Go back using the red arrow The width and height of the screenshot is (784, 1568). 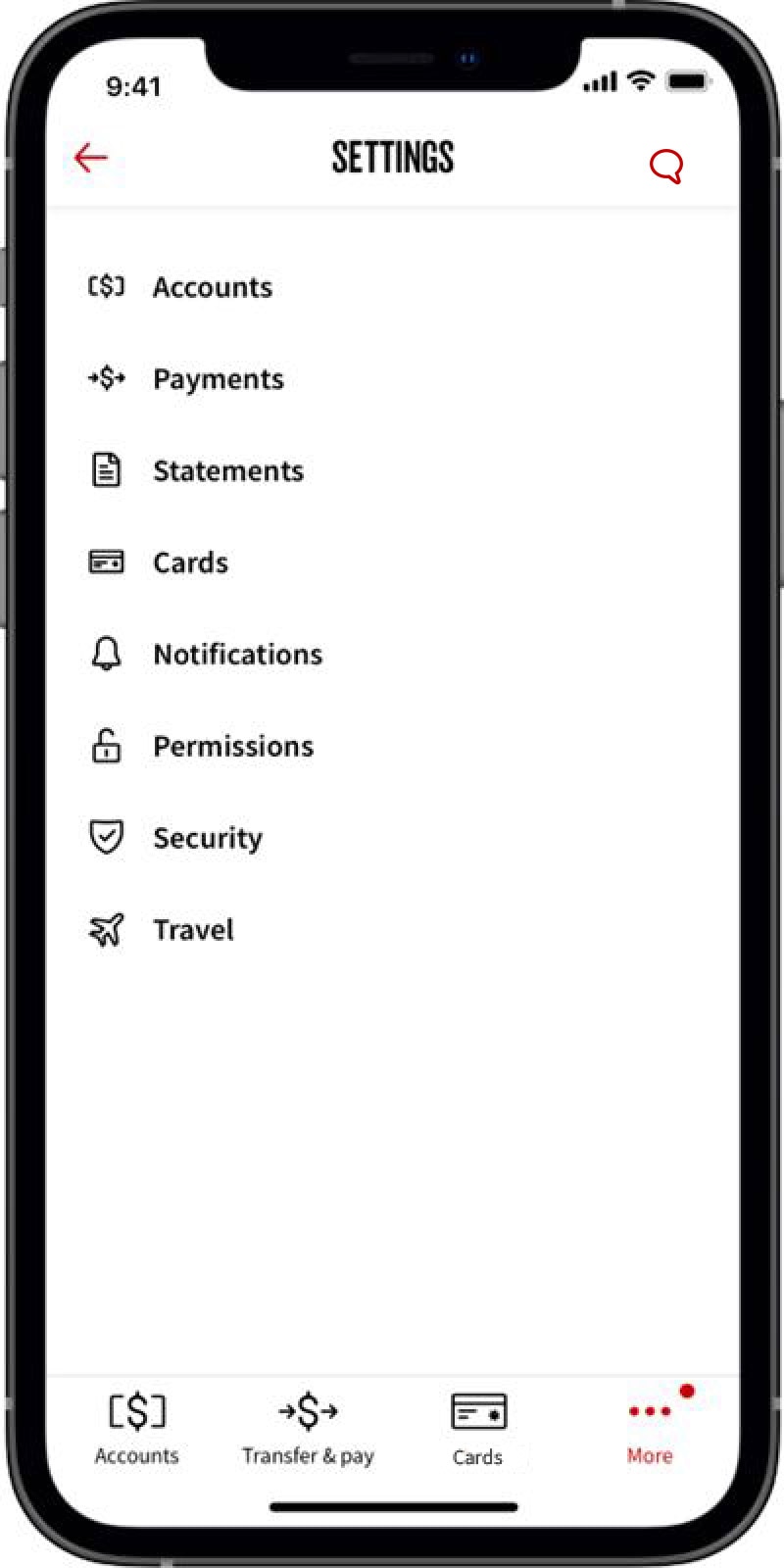90,158
